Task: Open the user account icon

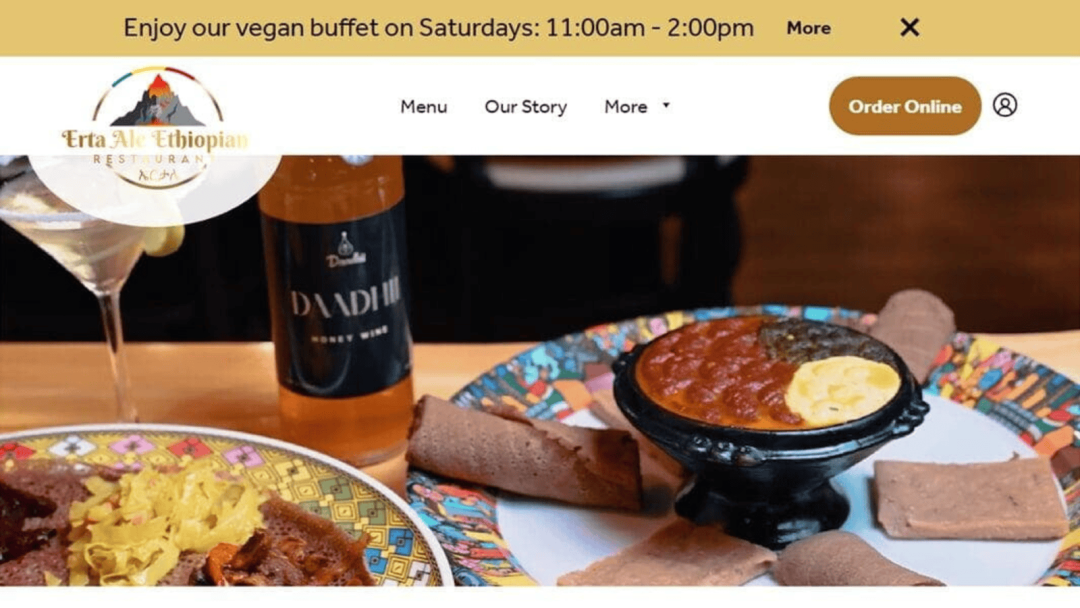Action: tap(1005, 105)
